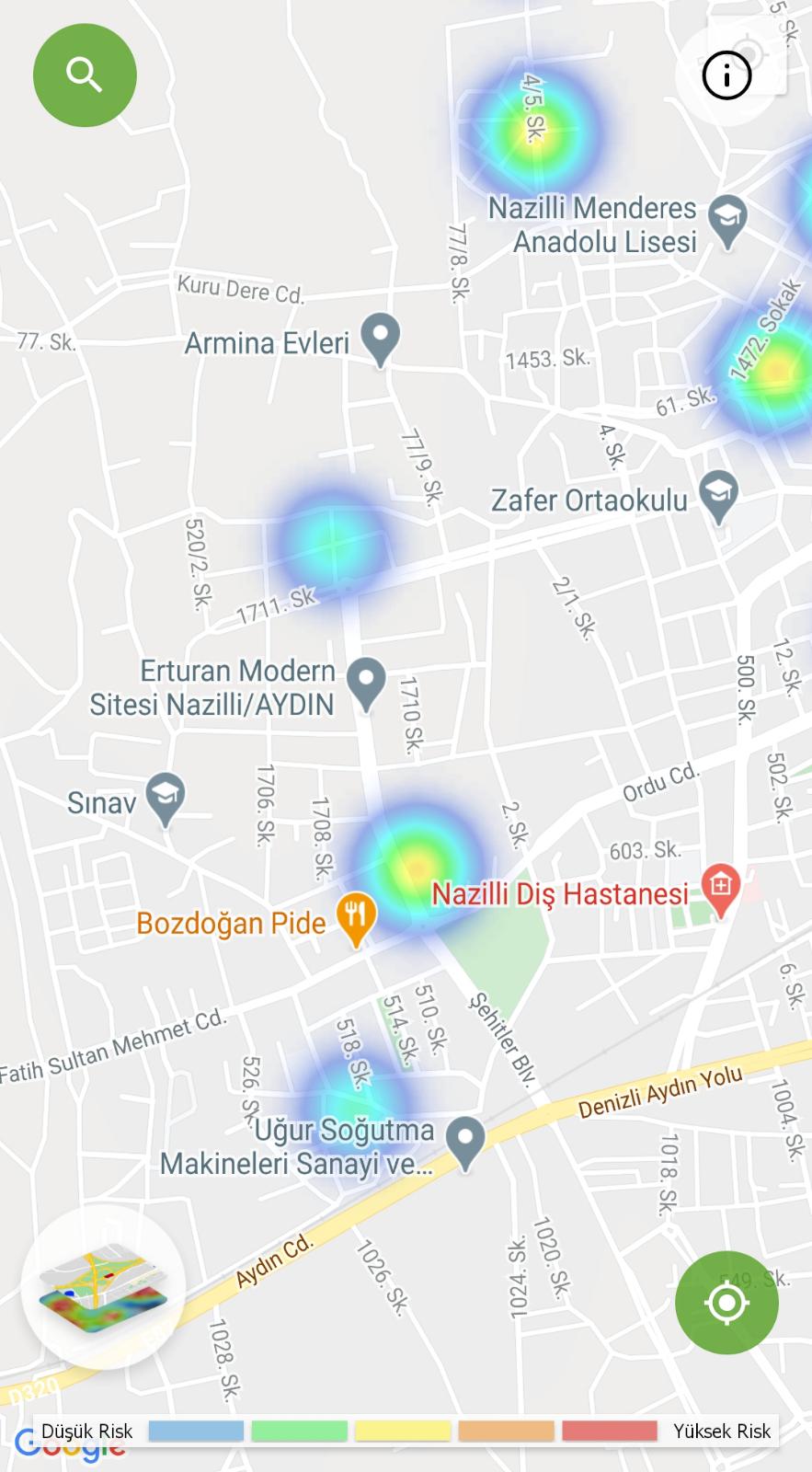Select the Zafer Ortaokulu school marker
Viewport: 812px width, 1472px height.
click(x=718, y=495)
